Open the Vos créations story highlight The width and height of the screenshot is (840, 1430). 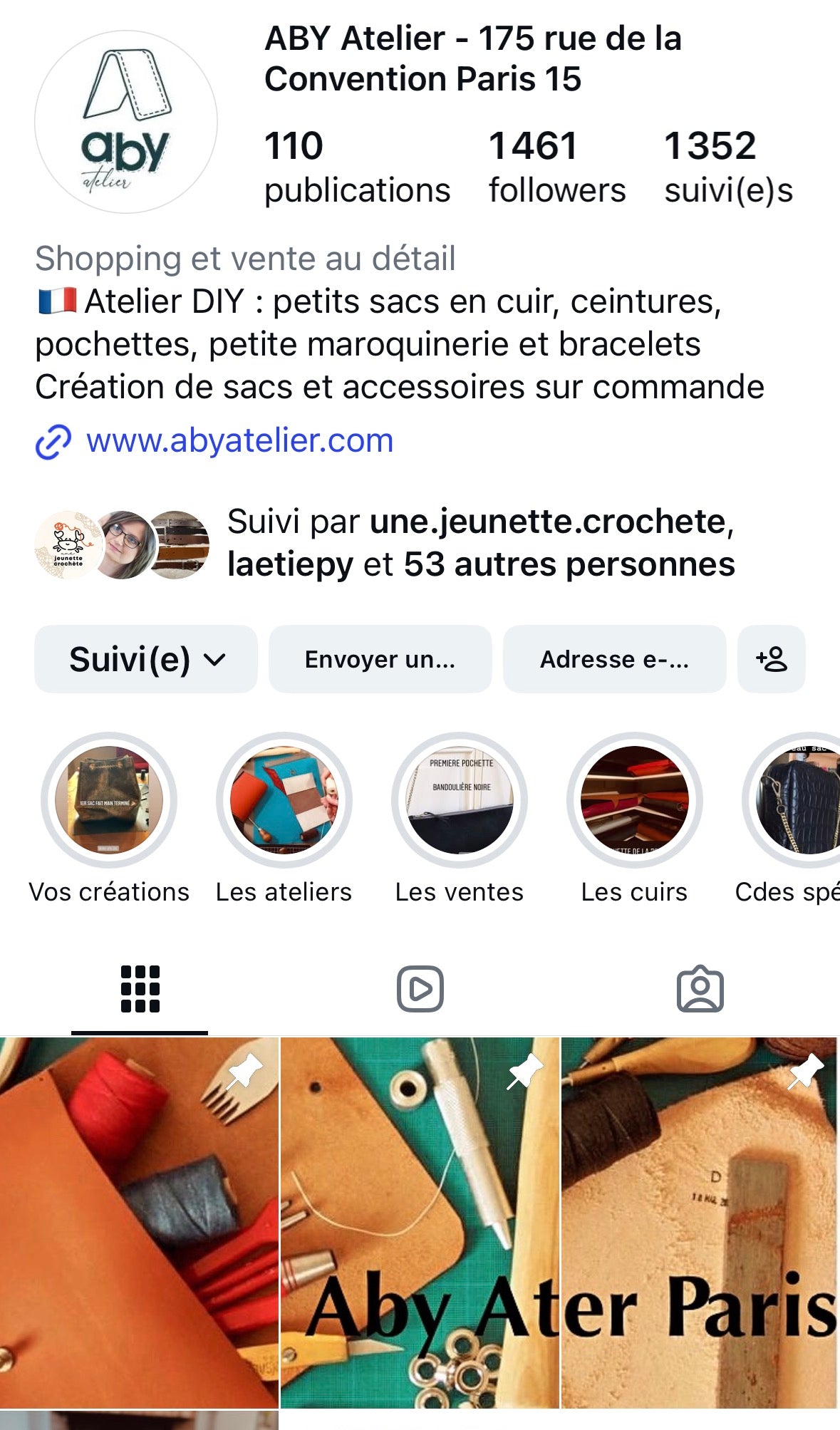point(109,799)
